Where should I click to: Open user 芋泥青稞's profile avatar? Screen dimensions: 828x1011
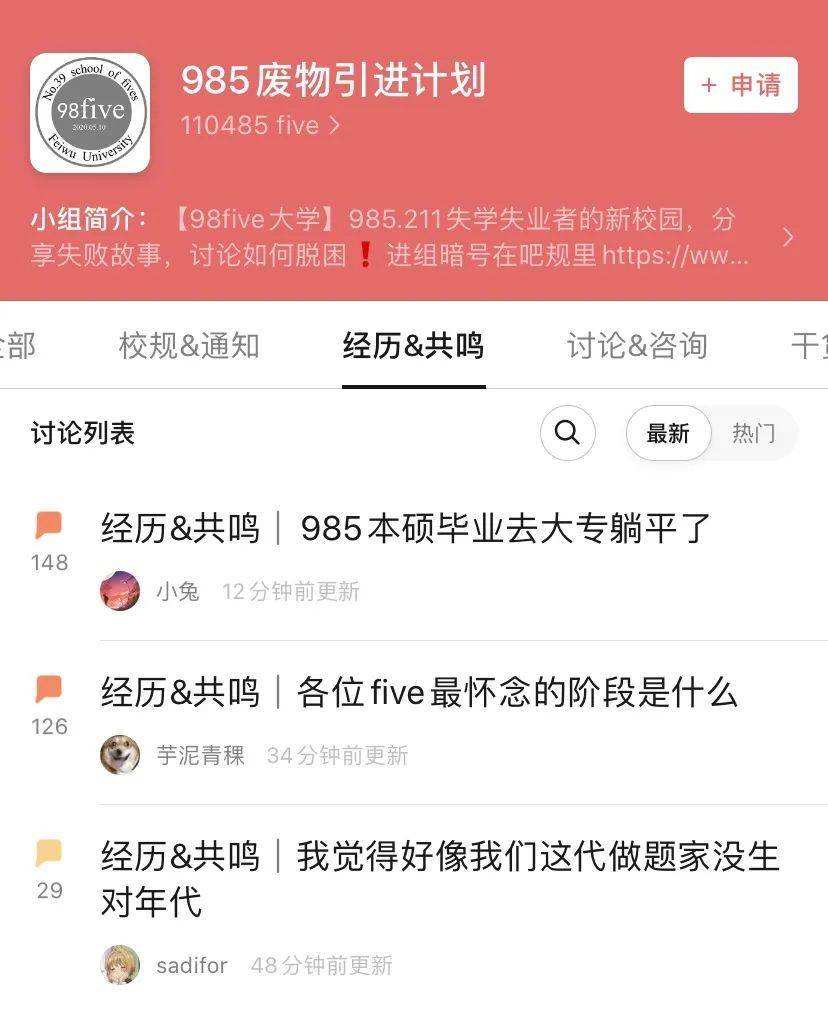pyautogui.click(x=120, y=755)
